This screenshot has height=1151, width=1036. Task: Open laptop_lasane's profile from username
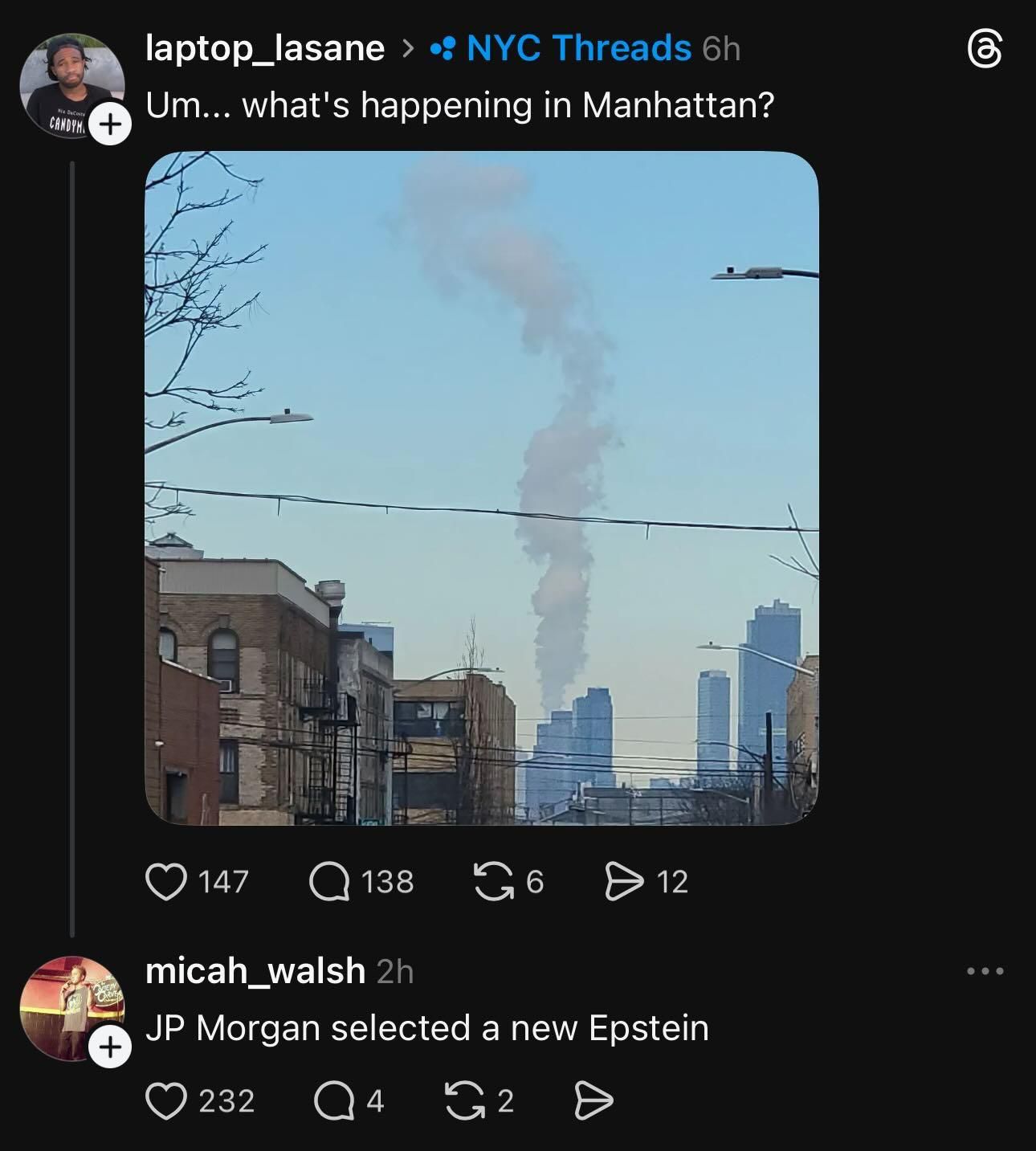pyautogui.click(x=265, y=48)
